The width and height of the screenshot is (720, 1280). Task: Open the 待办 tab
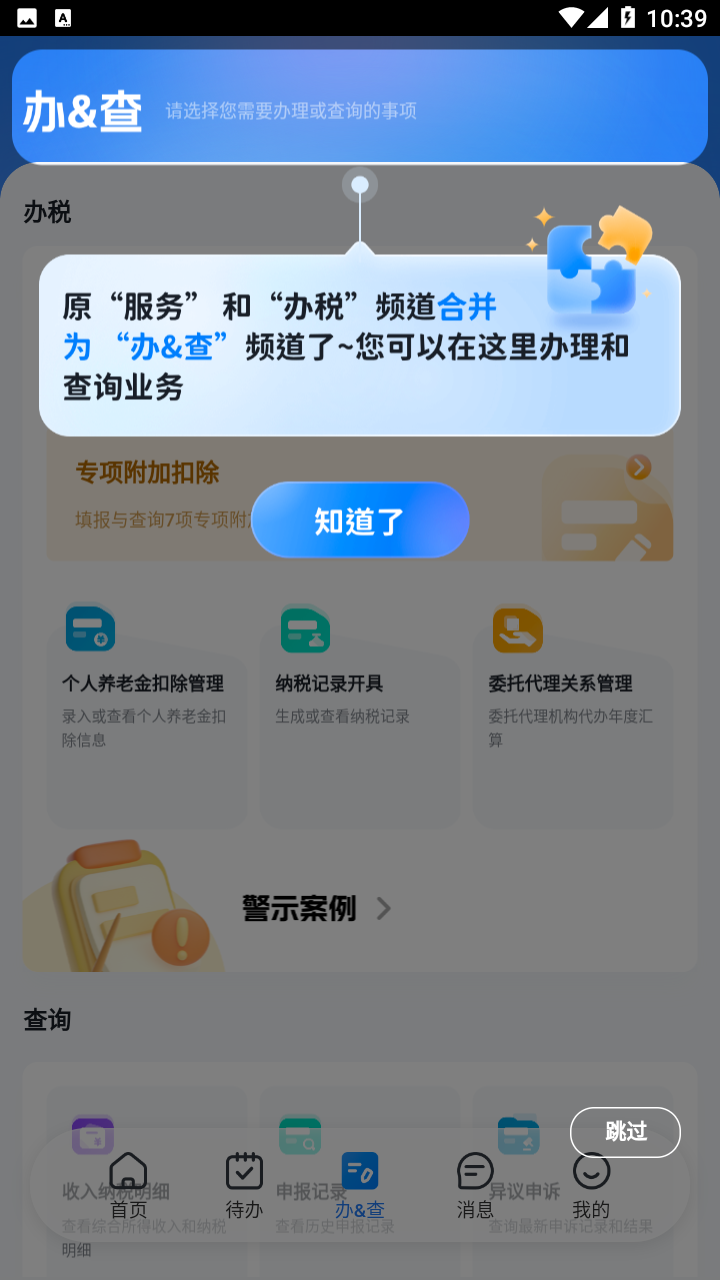tap(244, 1185)
